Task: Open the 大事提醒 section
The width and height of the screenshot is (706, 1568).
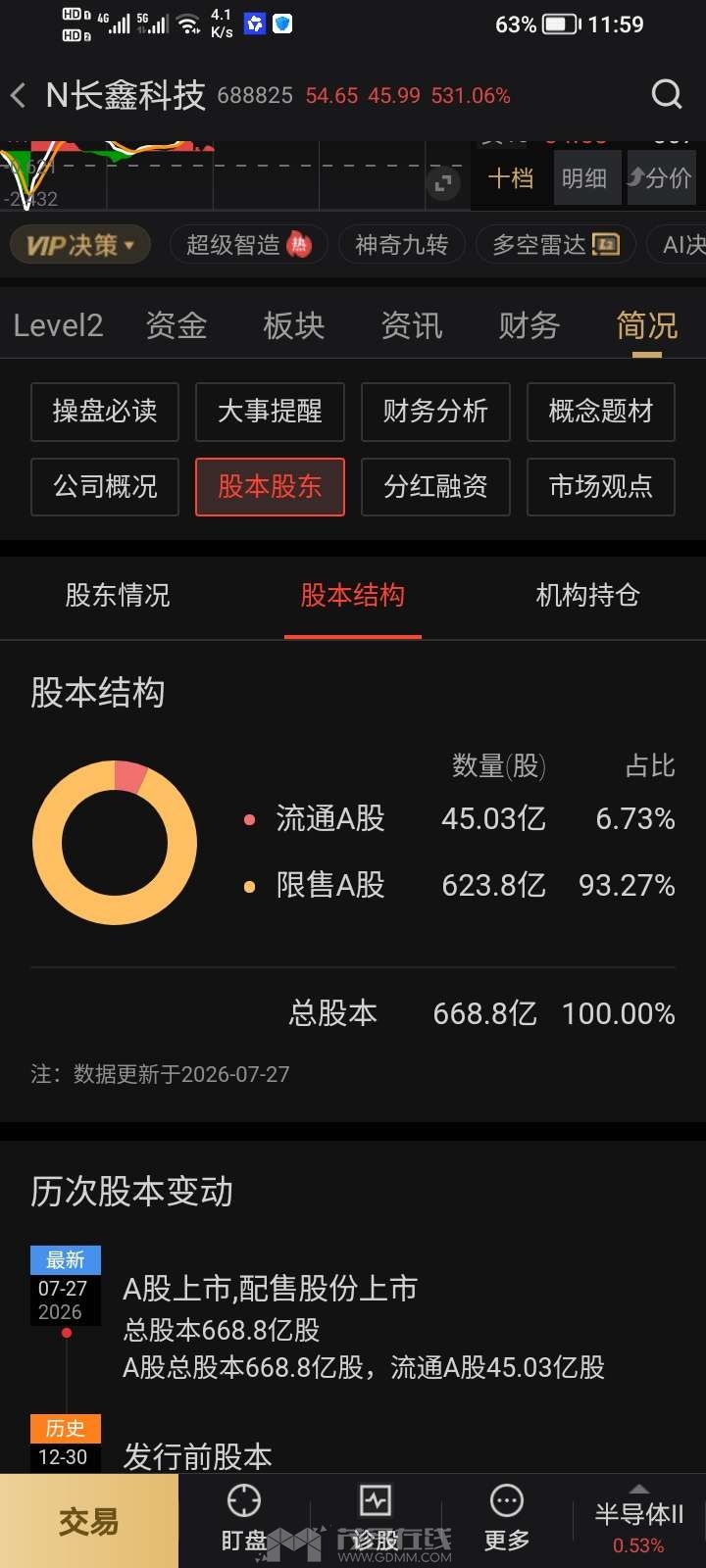Action: coord(270,412)
